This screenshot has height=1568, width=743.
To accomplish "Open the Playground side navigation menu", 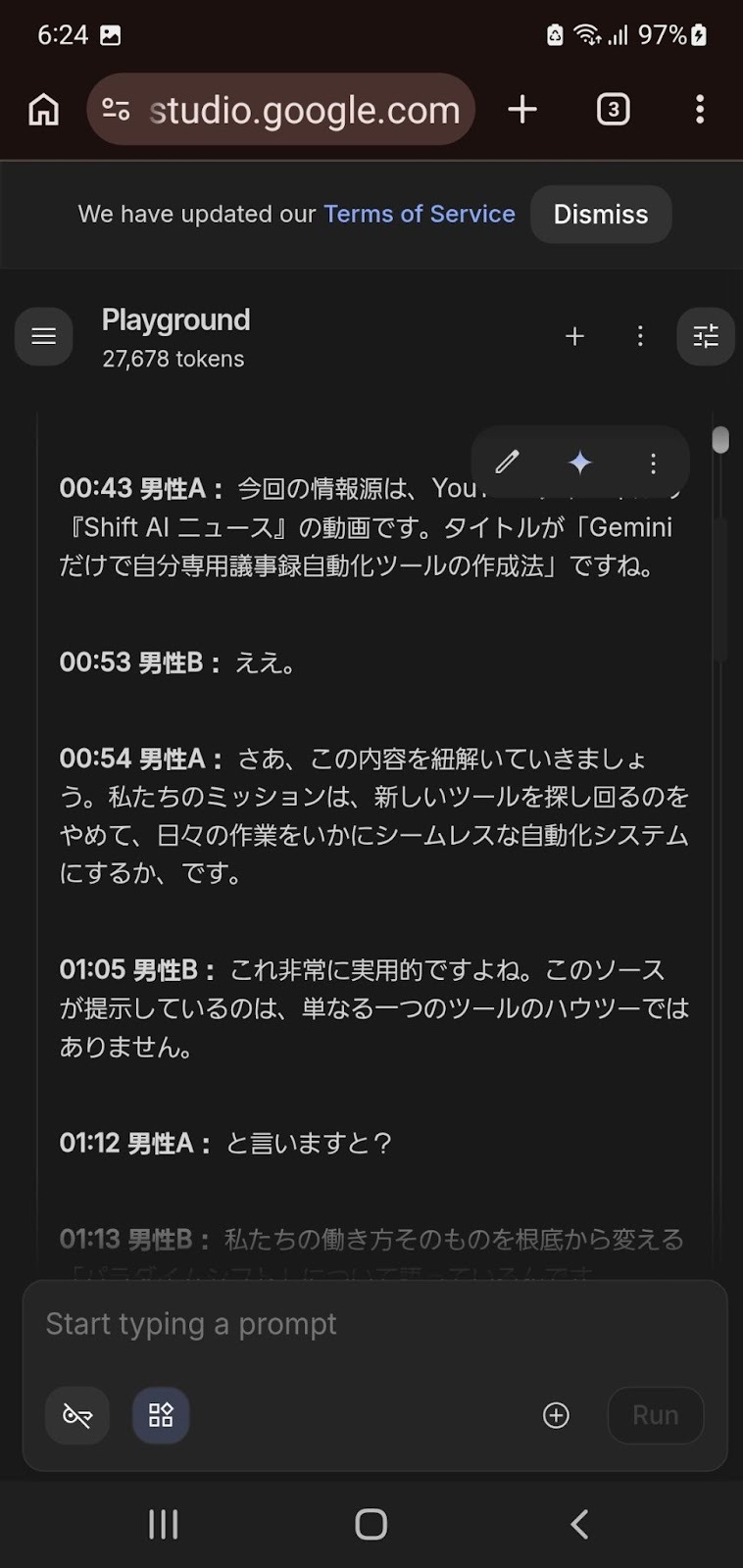I will 44,336.
